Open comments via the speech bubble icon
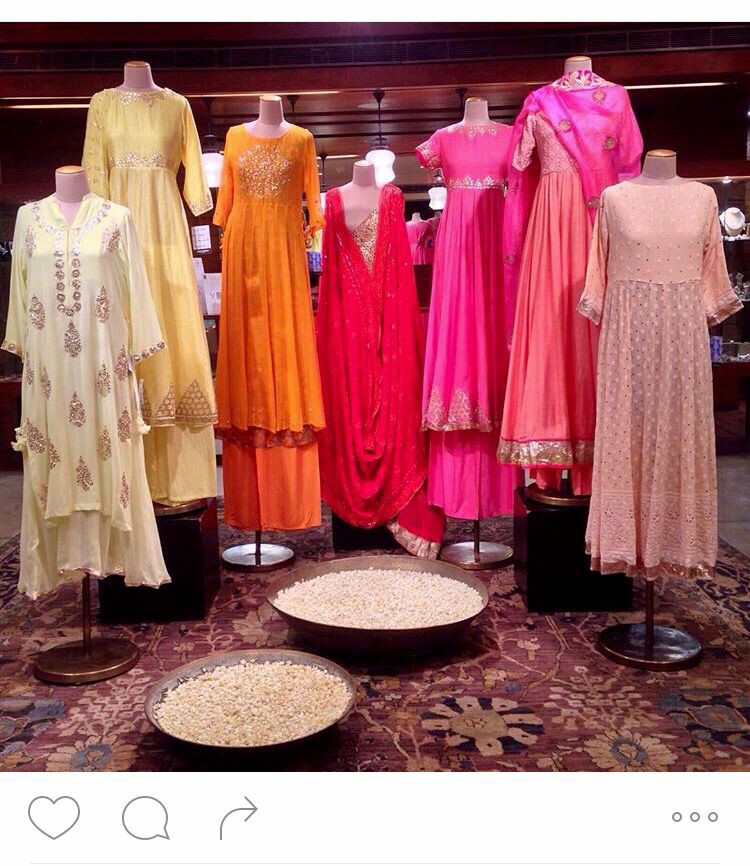The height and width of the screenshot is (866, 750). pos(145,818)
